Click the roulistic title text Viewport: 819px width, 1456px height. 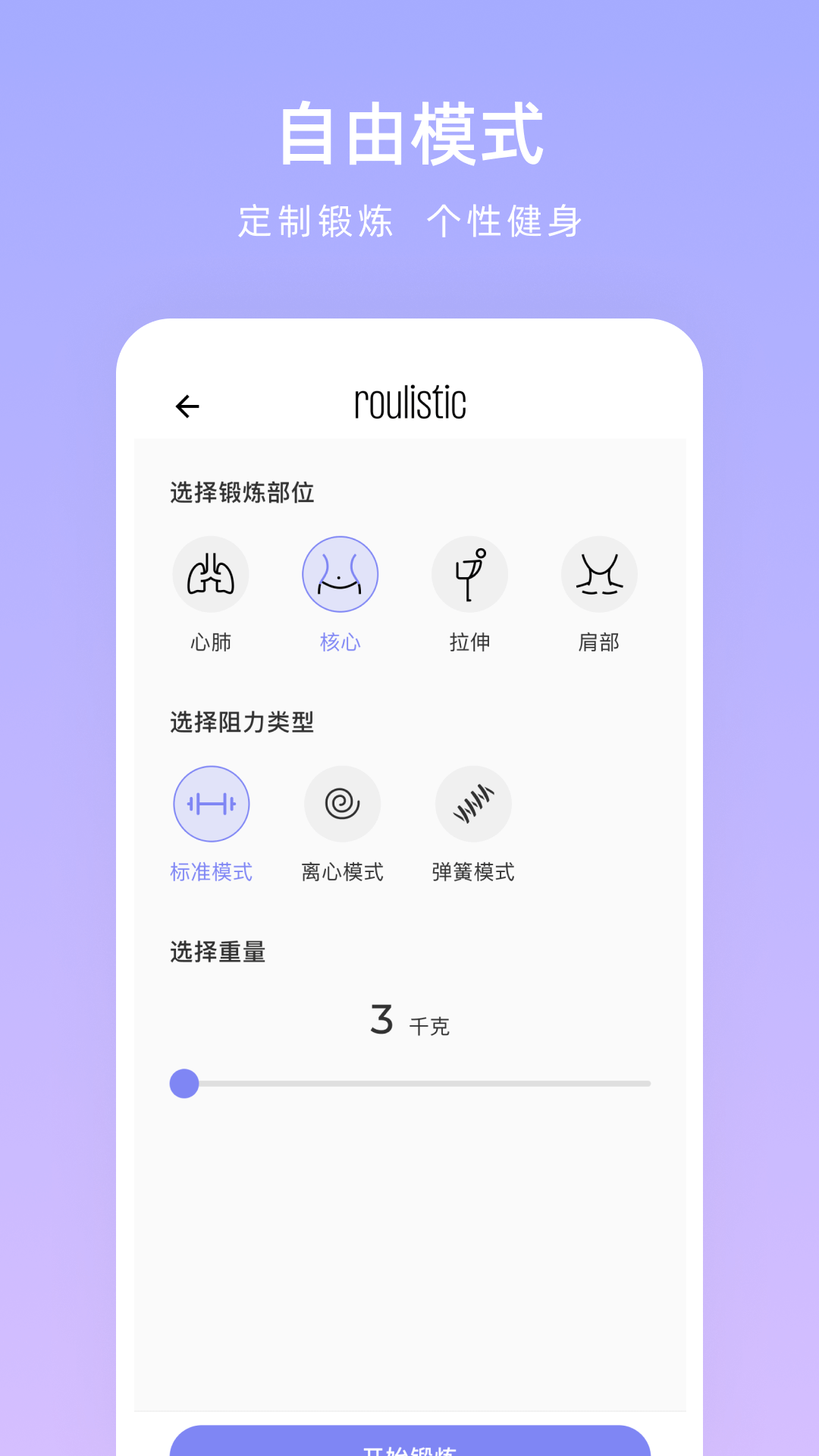click(x=409, y=403)
